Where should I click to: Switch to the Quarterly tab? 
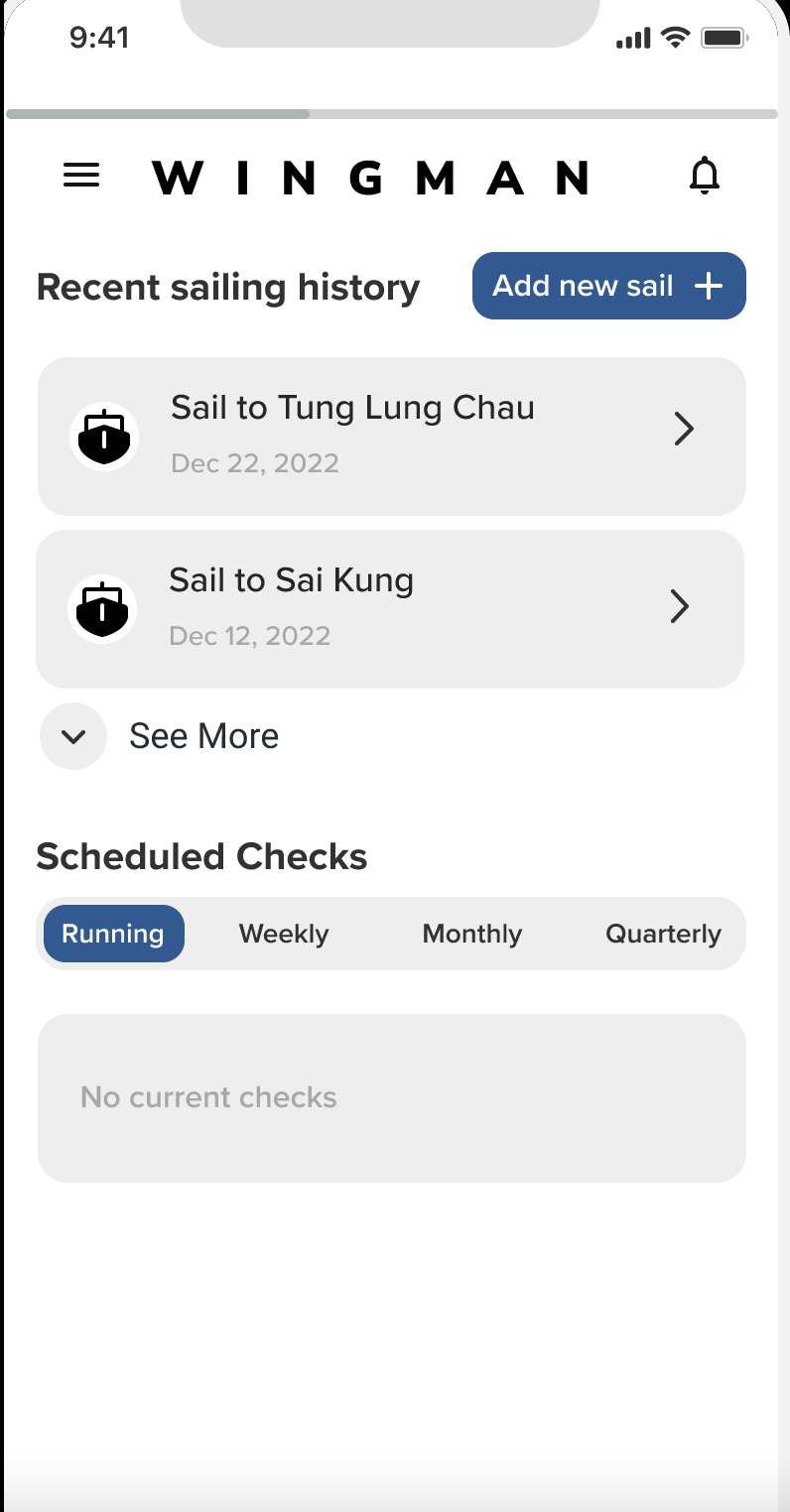[x=663, y=934]
